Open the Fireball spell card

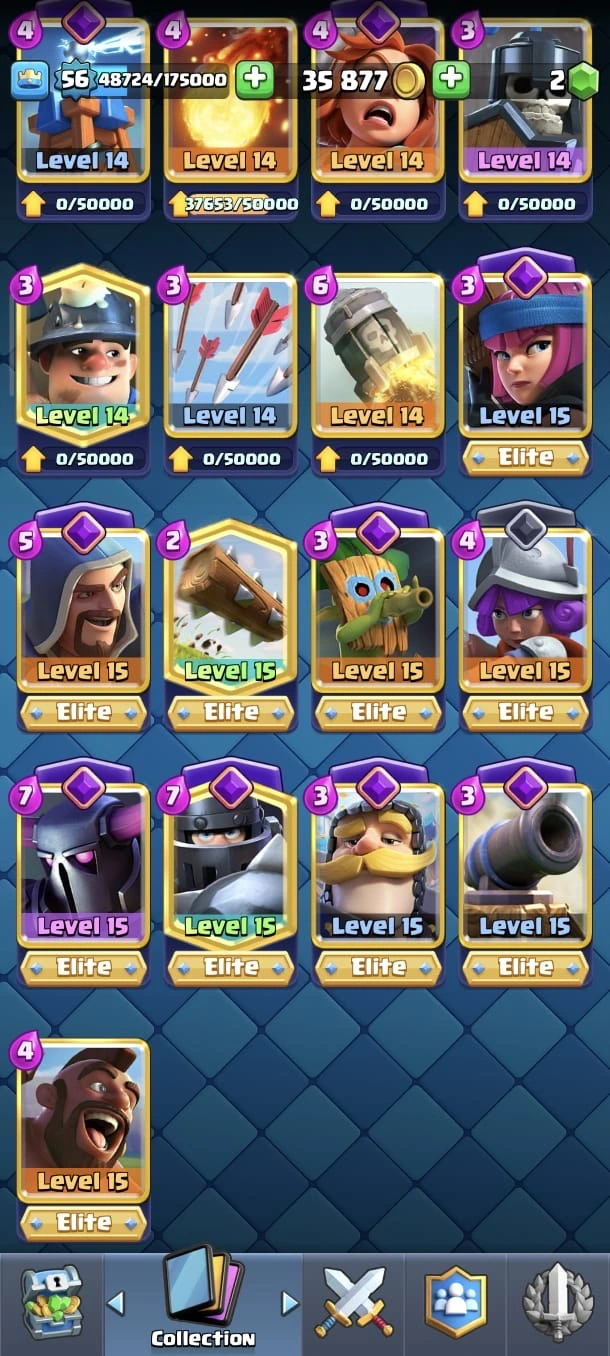pos(230,110)
